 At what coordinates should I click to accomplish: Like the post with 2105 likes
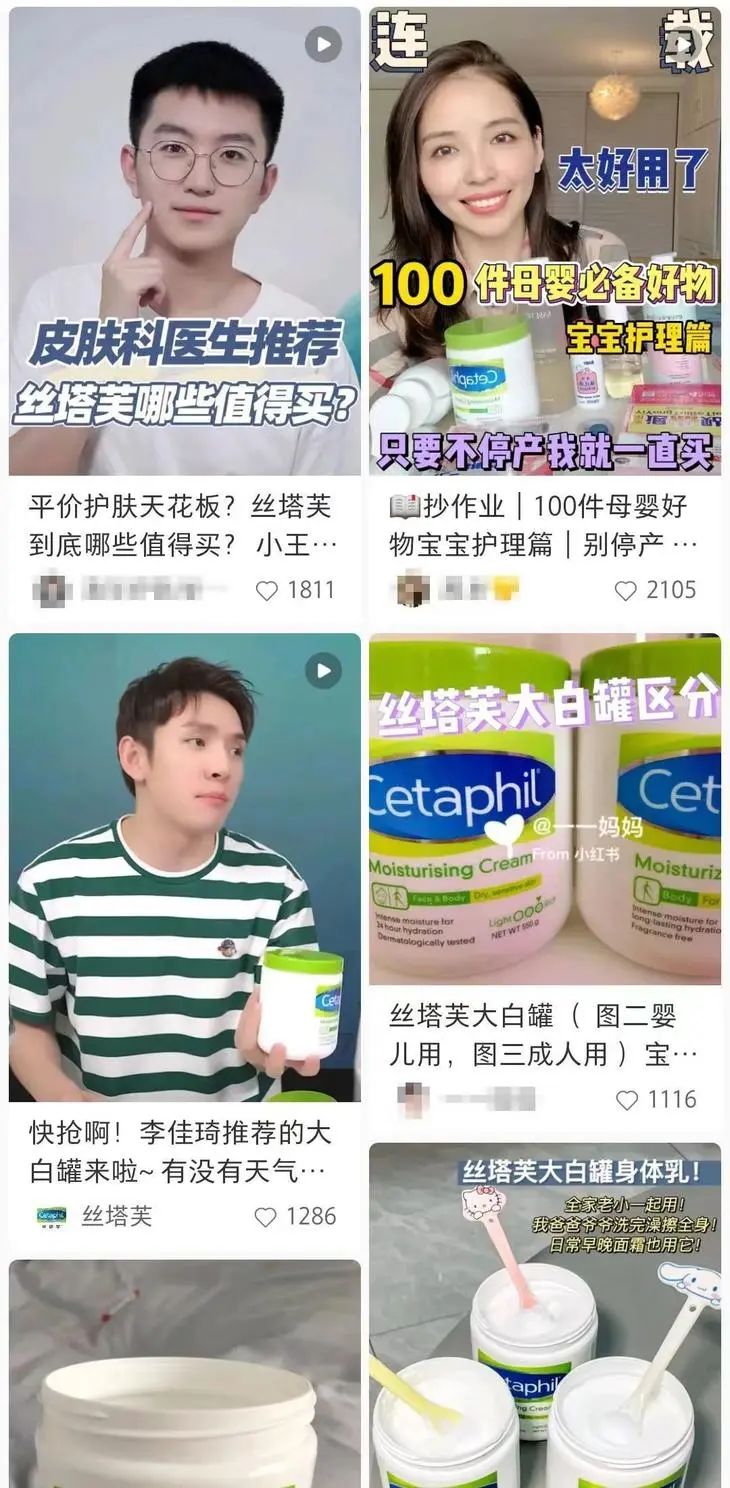pos(626,590)
